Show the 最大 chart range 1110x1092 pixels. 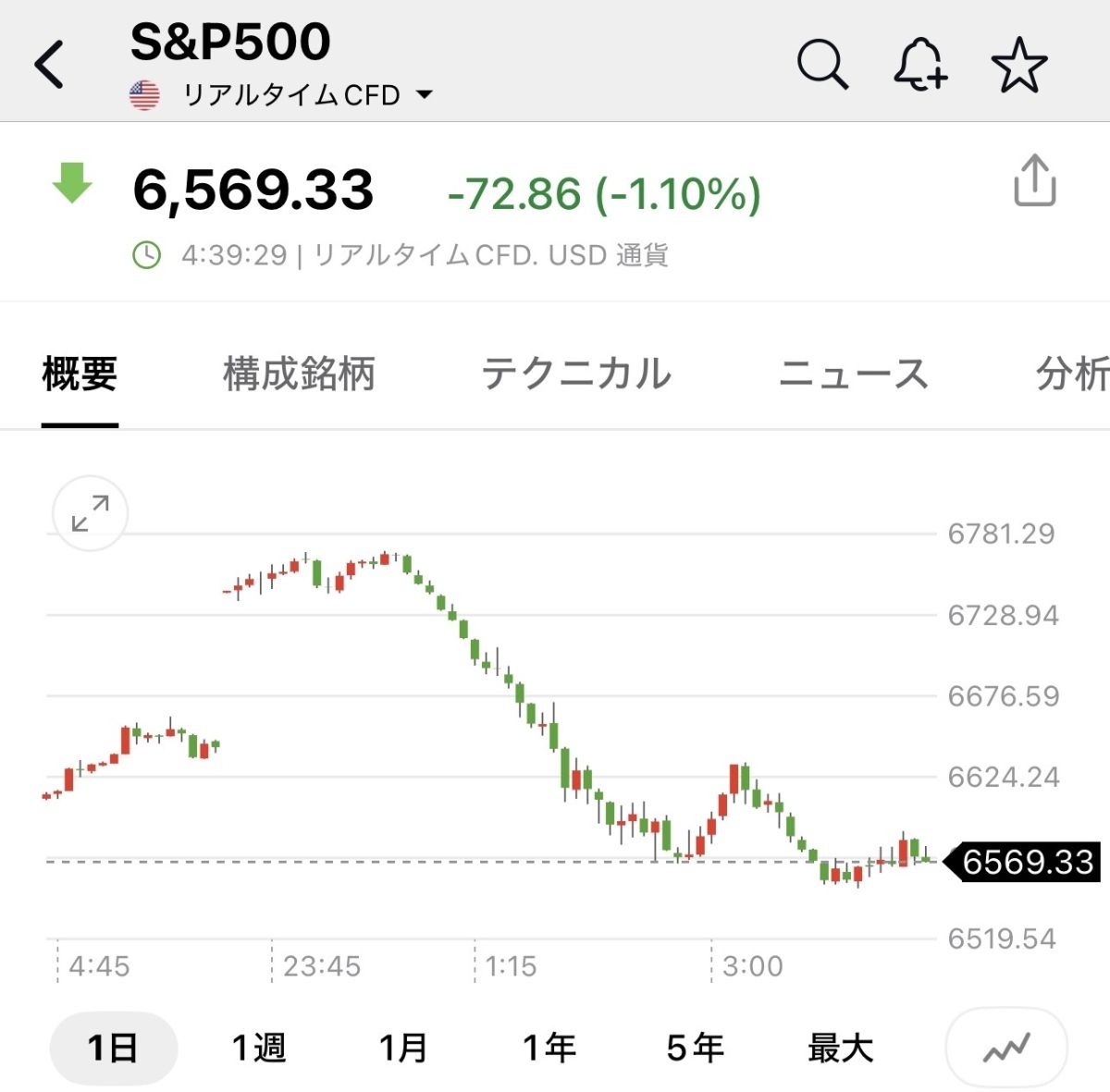coord(840,1049)
